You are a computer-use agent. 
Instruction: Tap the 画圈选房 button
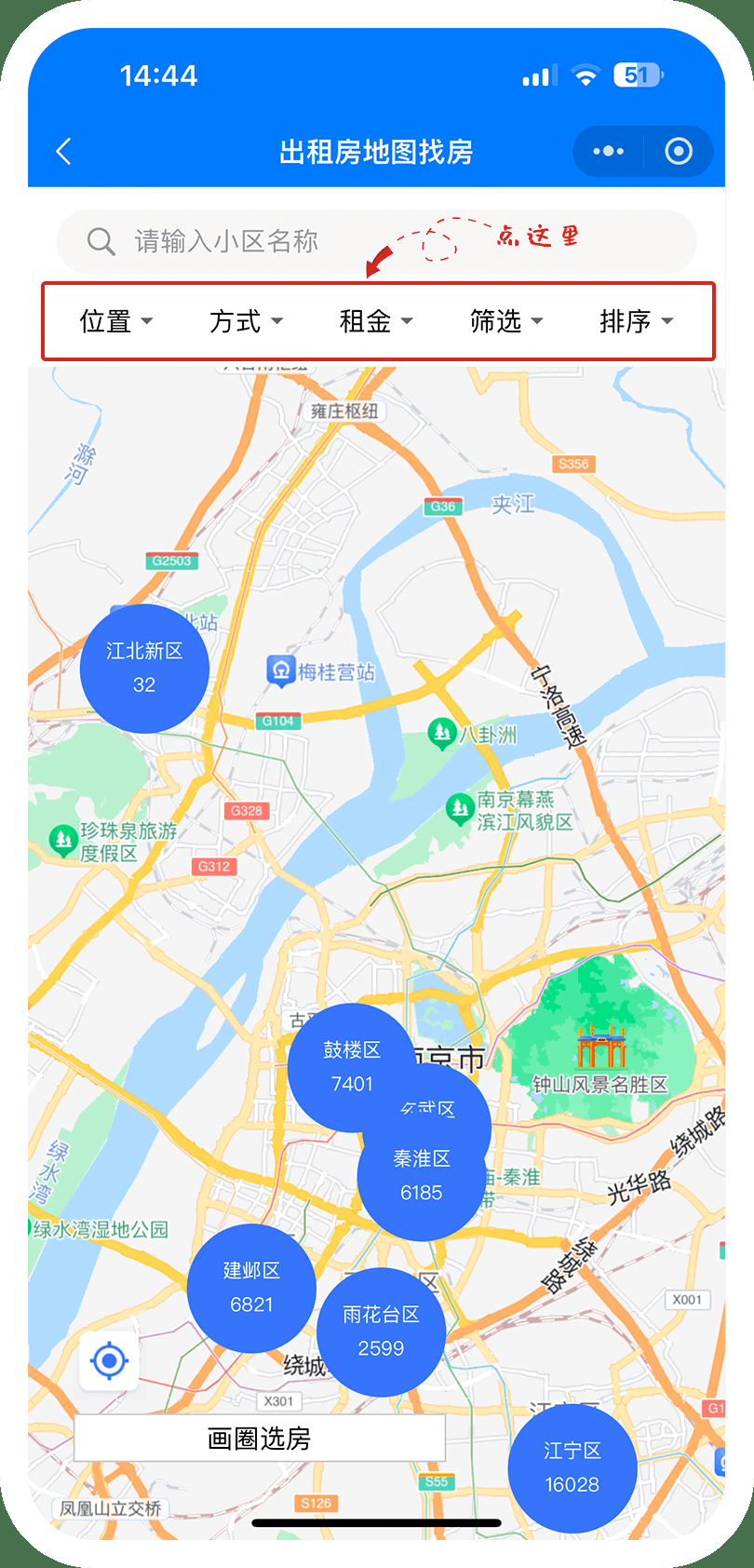point(260,1439)
